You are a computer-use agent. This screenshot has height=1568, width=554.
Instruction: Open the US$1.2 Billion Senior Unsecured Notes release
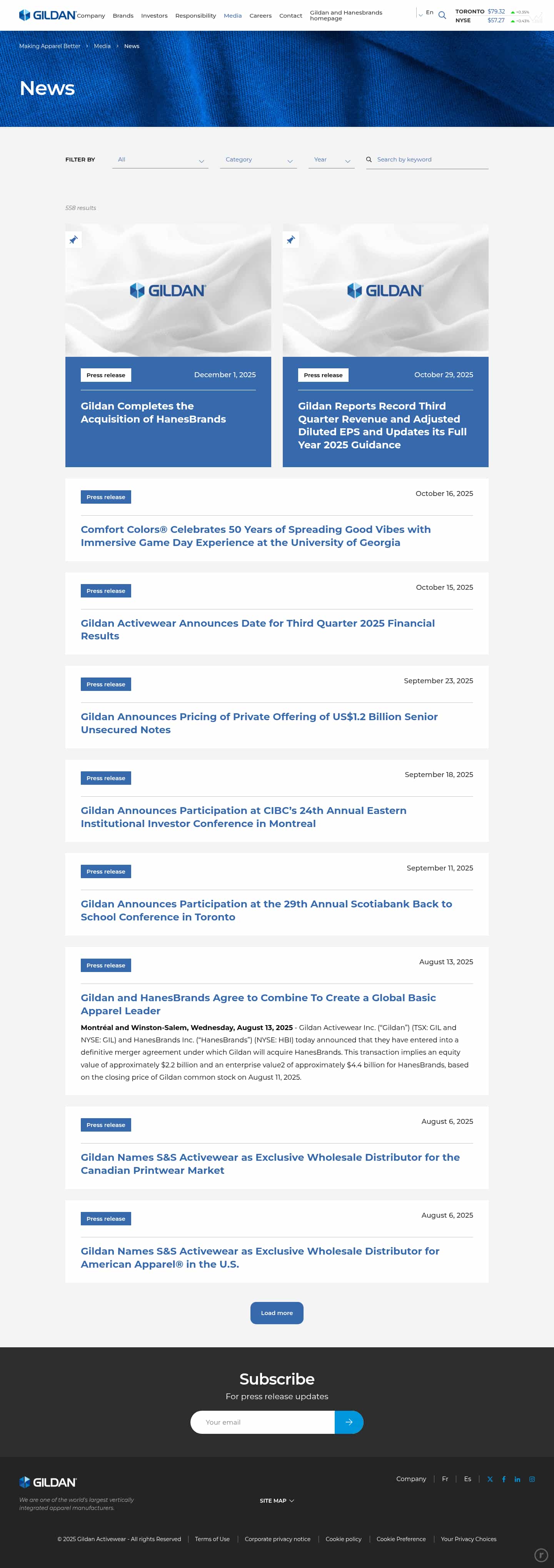(259, 723)
